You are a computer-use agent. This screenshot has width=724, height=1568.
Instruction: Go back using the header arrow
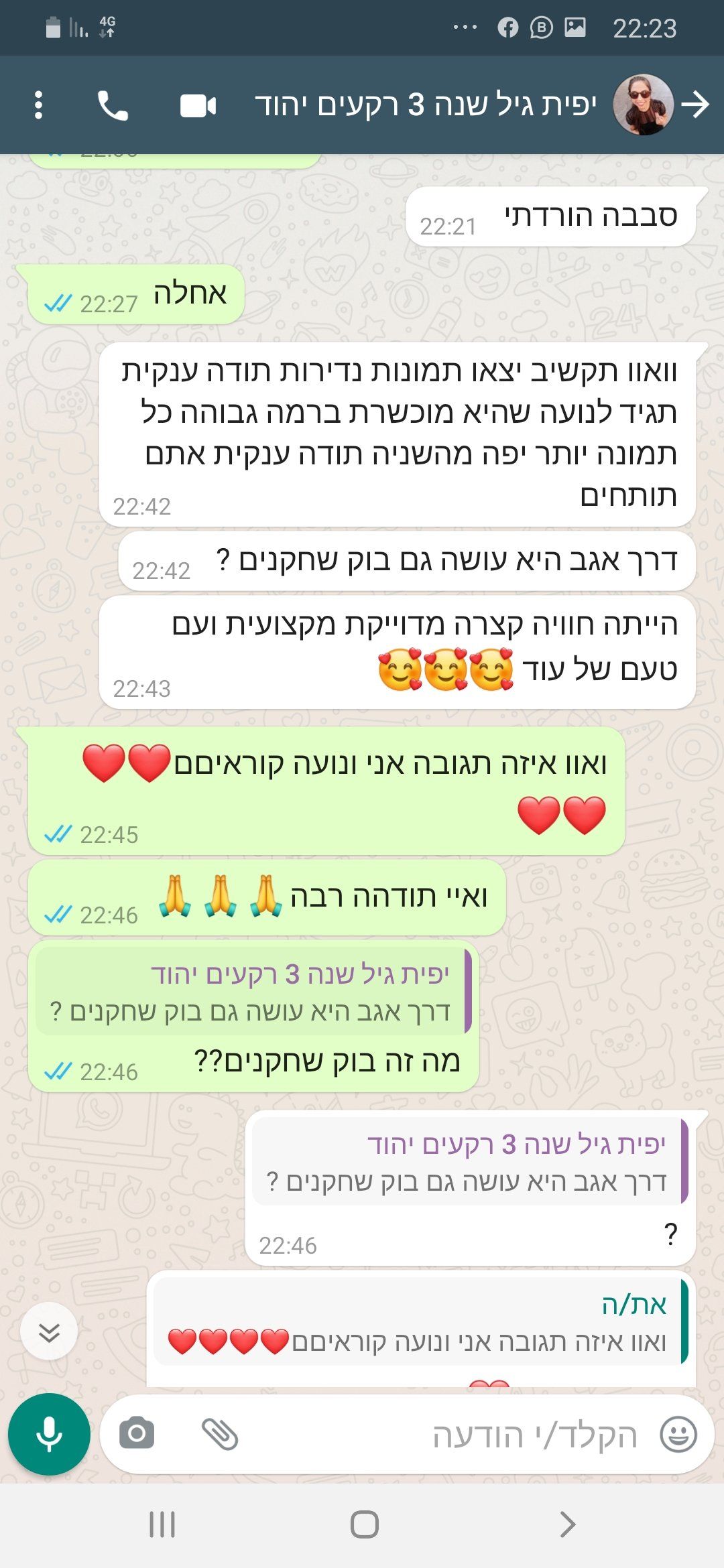(695, 105)
